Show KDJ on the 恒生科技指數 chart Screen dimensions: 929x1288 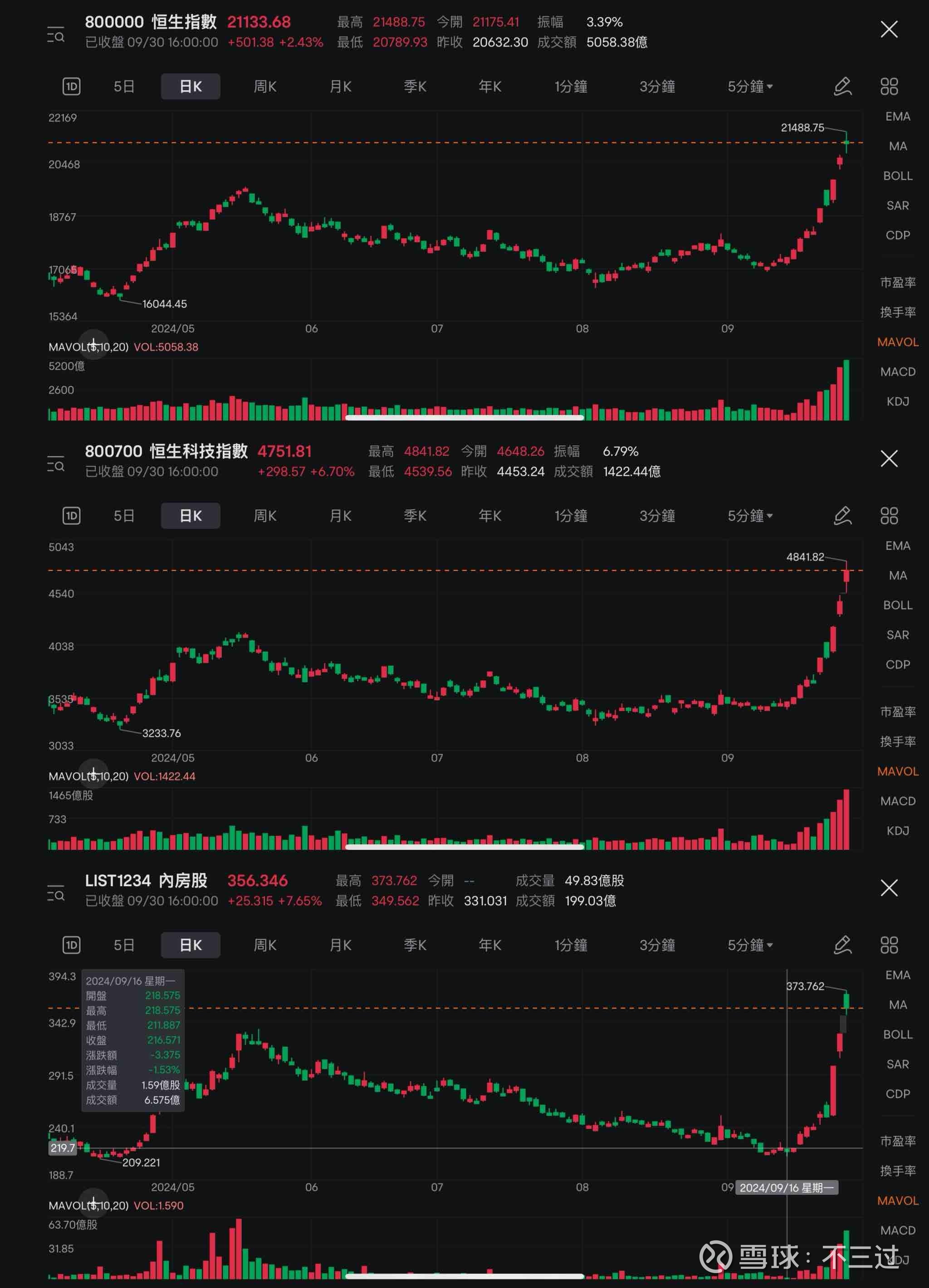pyautogui.click(x=897, y=831)
